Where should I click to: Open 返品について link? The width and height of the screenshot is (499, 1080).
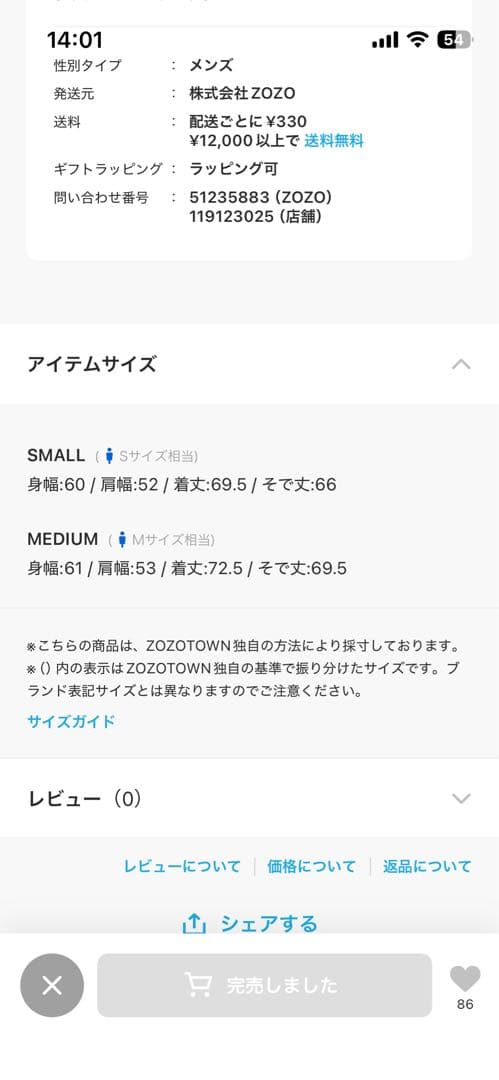click(x=427, y=866)
